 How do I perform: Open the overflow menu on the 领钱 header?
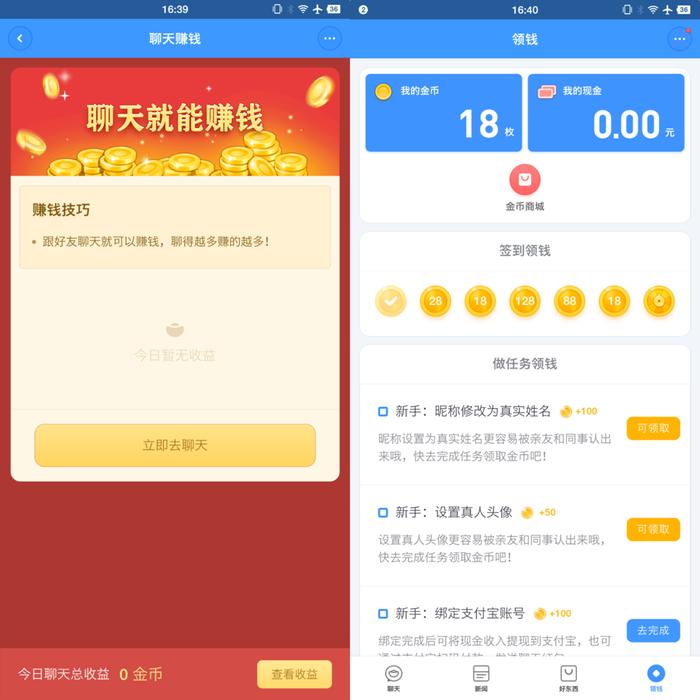point(679,39)
